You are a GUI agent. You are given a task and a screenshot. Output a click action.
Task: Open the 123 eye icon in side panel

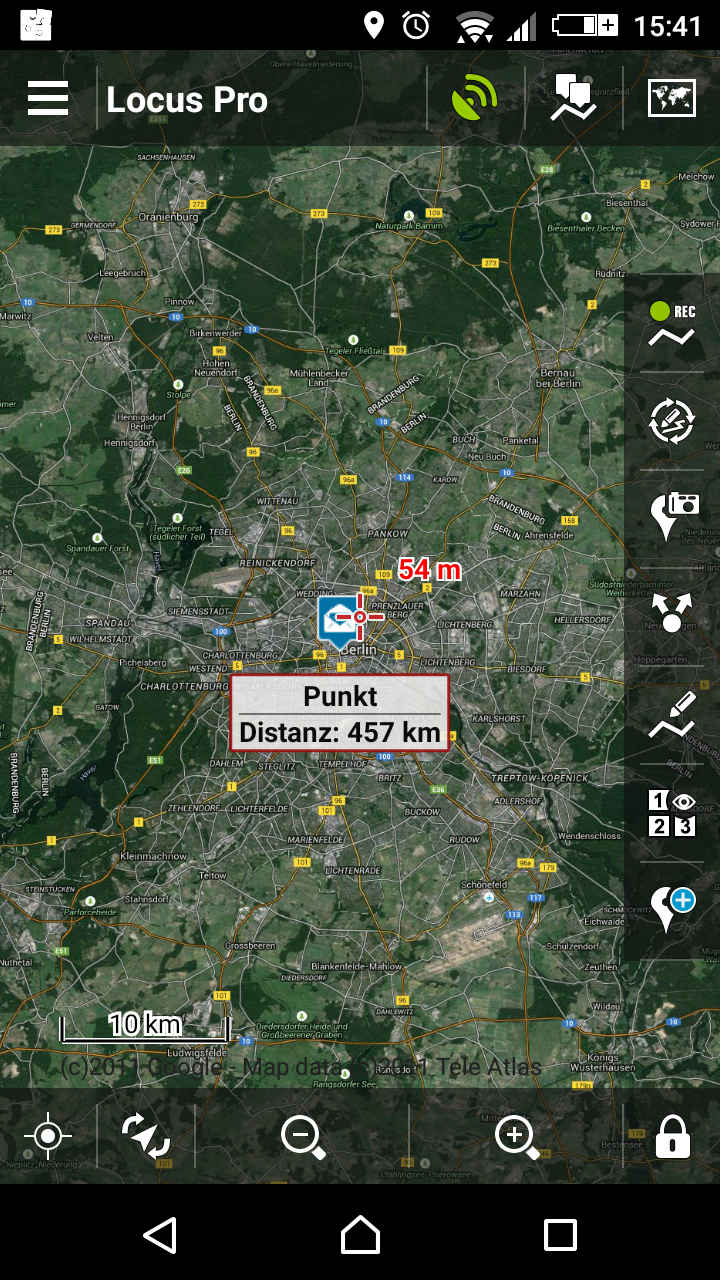671,812
